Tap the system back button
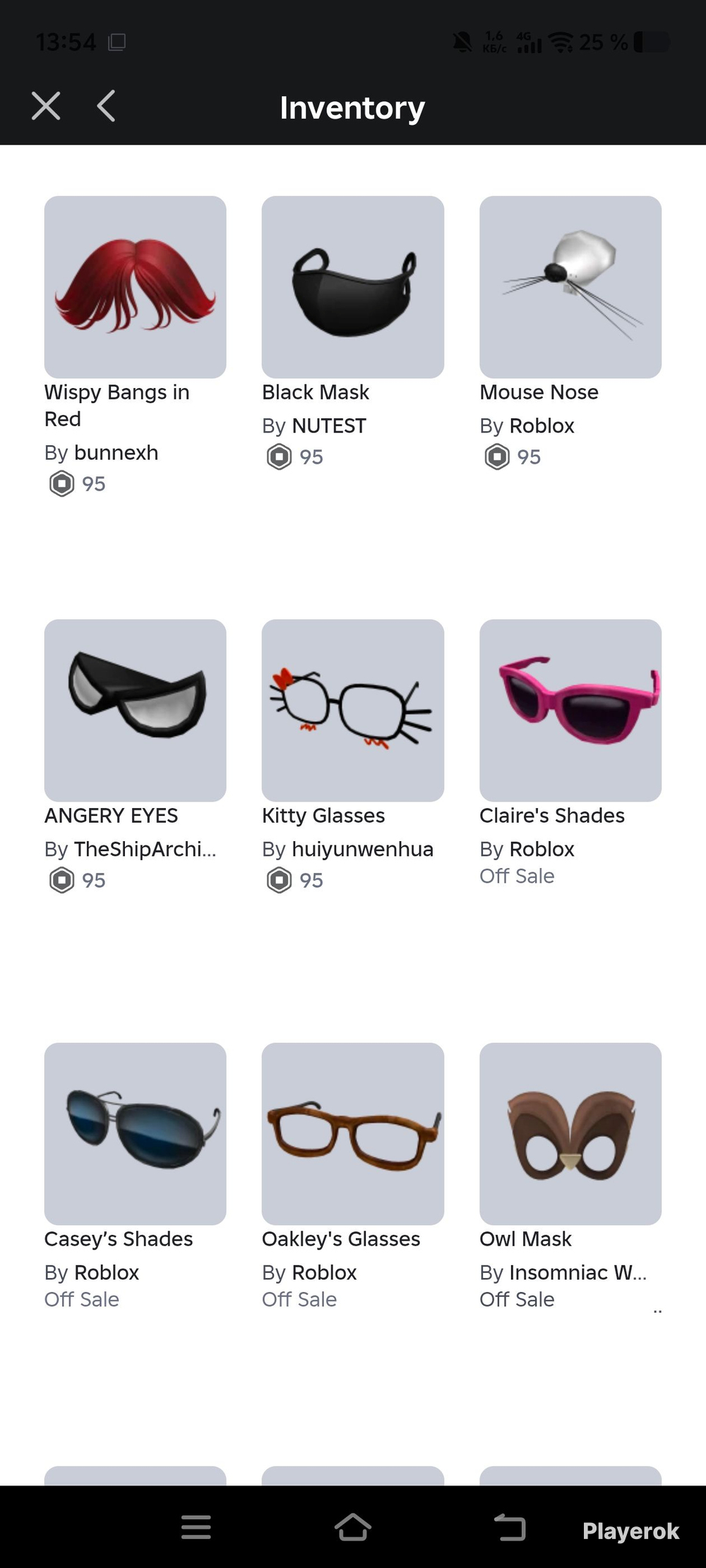Viewport: 706px width, 1568px height. [x=510, y=1527]
